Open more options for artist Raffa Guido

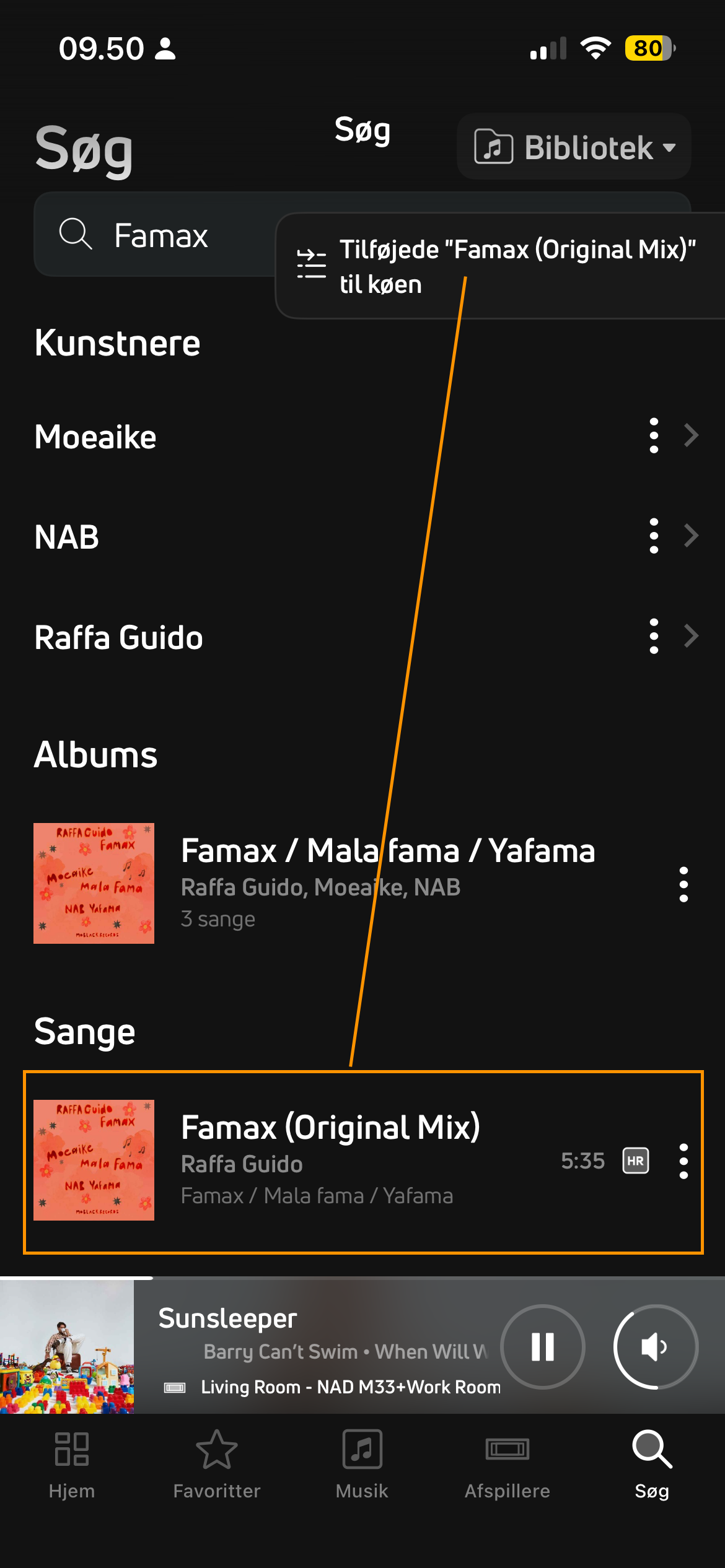click(x=653, y=636)
